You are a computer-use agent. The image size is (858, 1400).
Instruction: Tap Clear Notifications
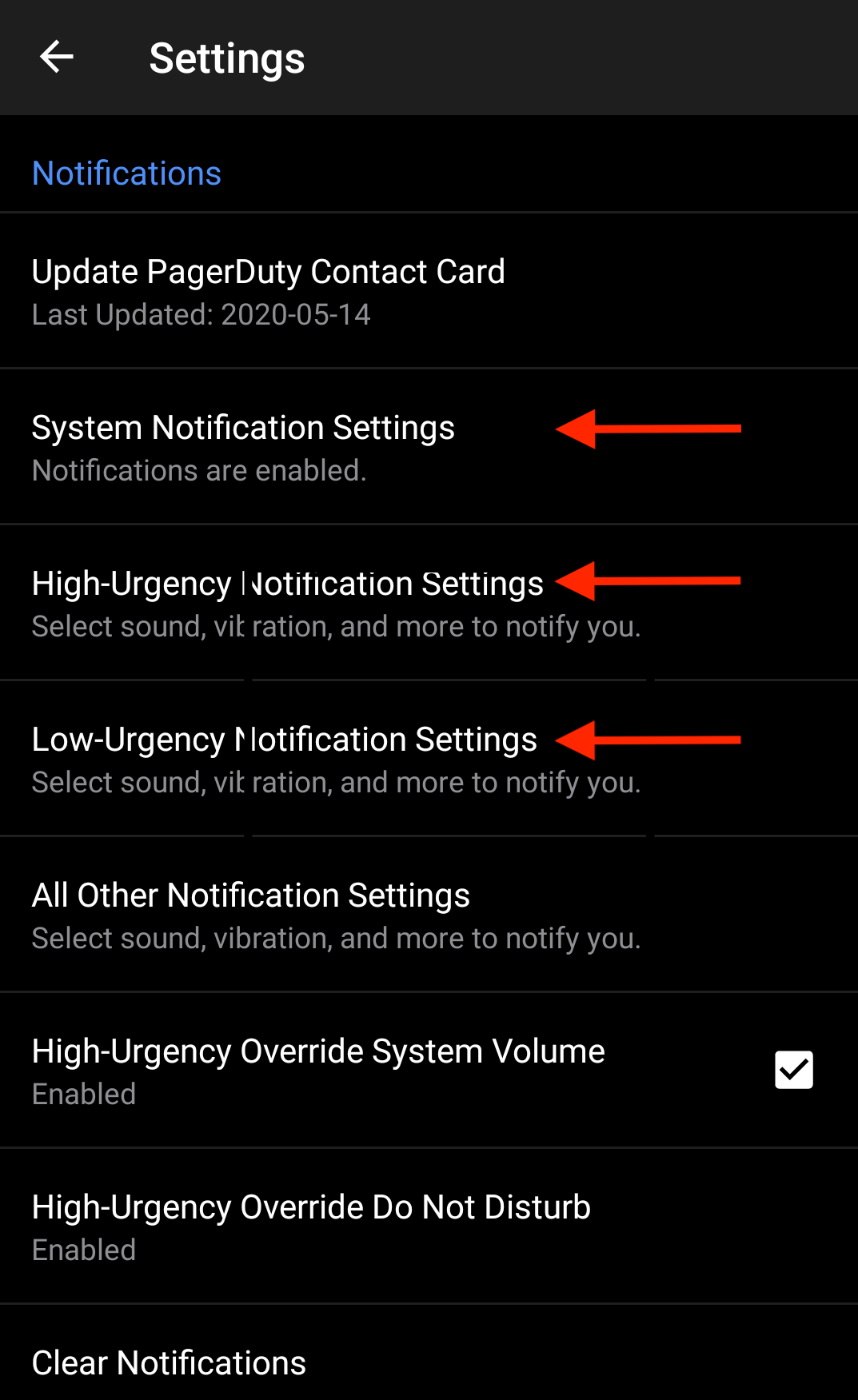(x=169, y=1362)
